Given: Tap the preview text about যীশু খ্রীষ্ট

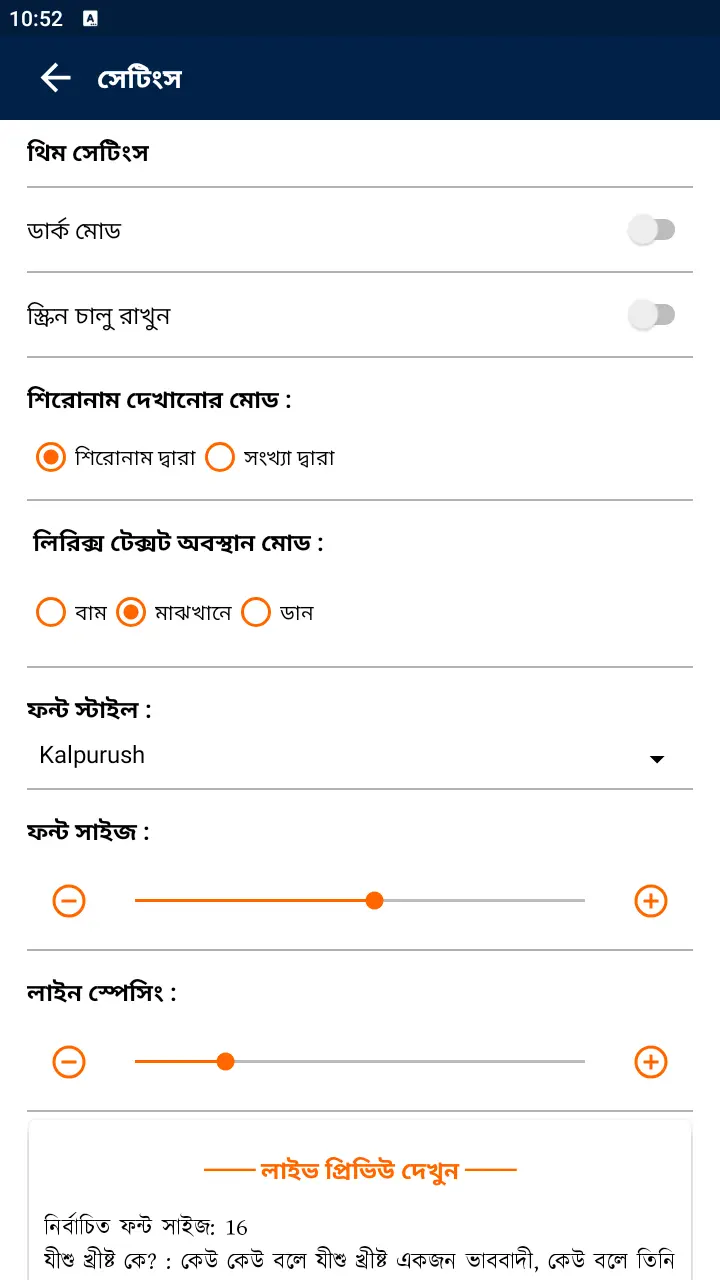Looking at the screenshot, I should tap(360, 1255).
